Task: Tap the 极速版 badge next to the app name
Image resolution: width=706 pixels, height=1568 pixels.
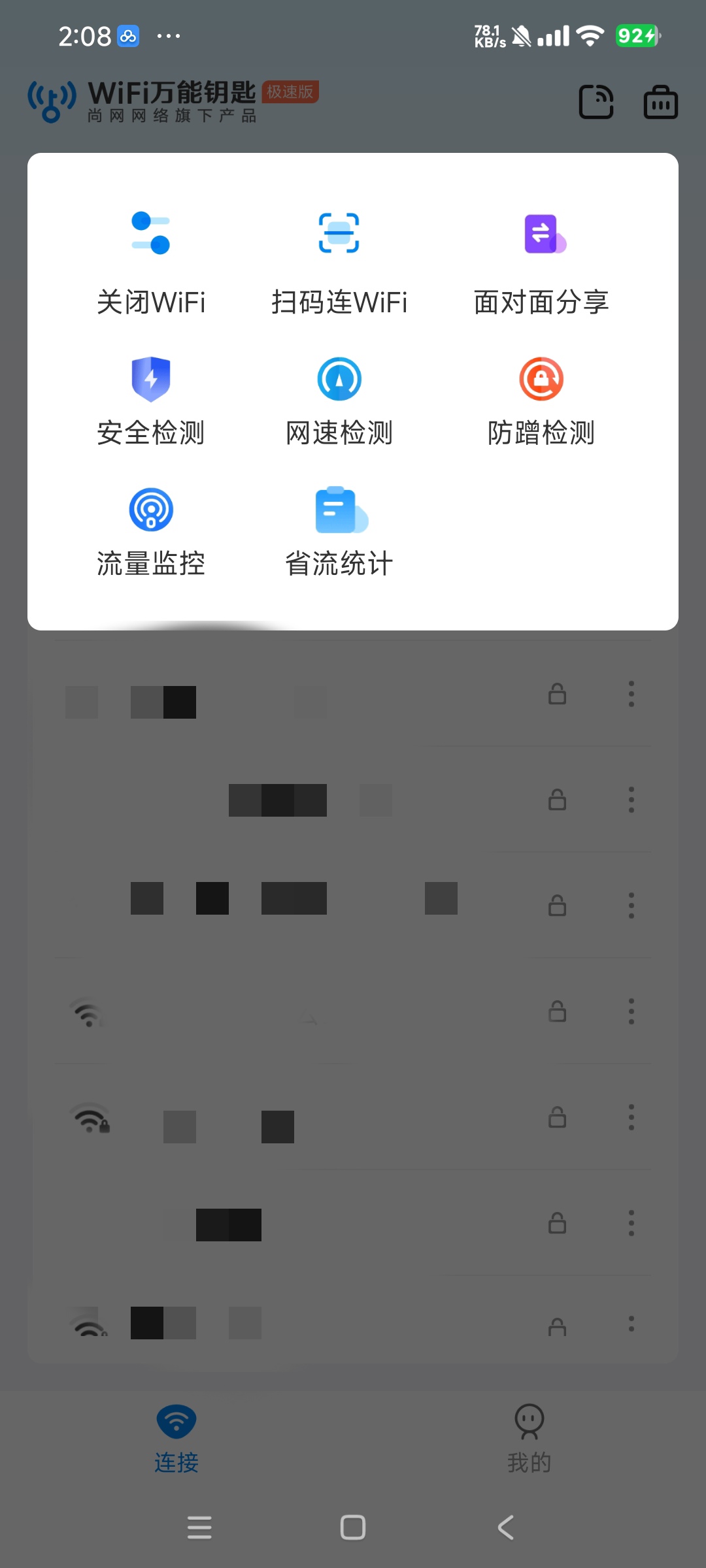Action: (x=290, y=92)
